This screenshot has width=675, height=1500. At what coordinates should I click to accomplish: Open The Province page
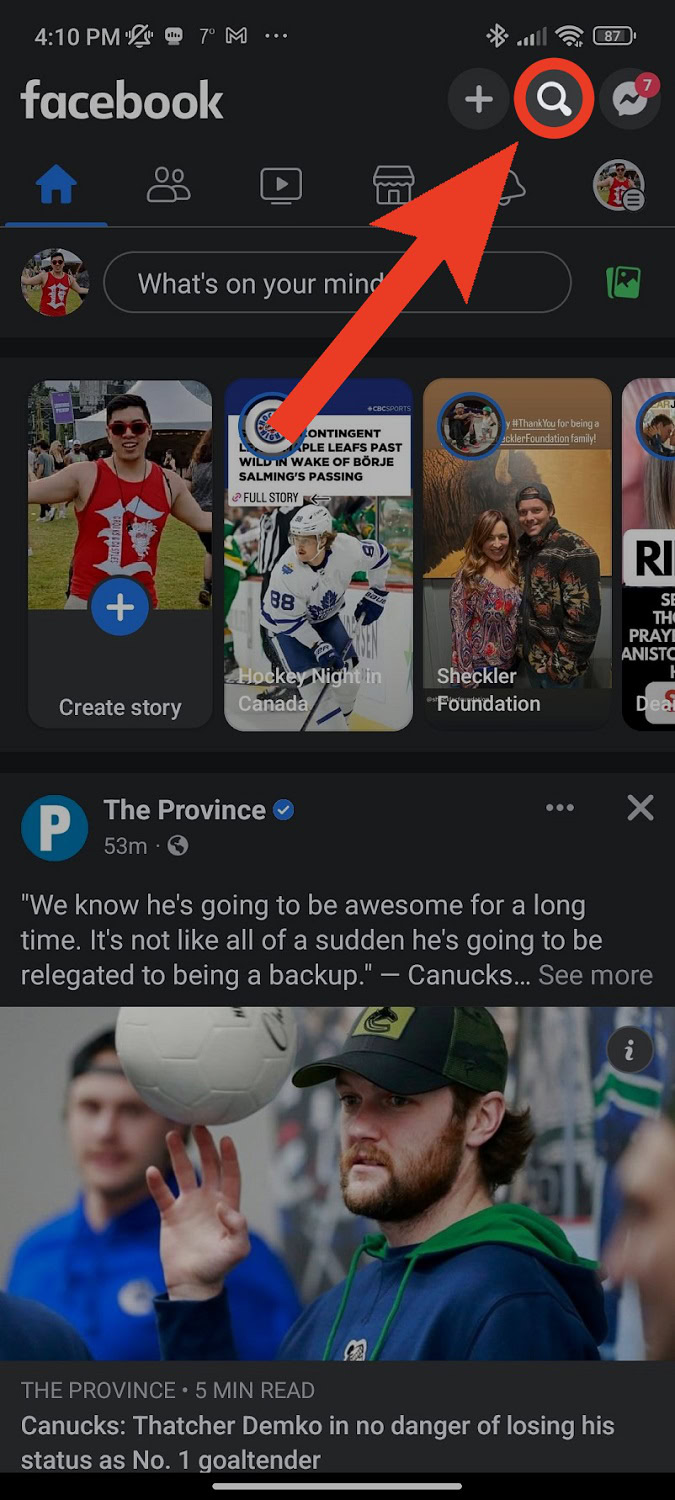184,809
